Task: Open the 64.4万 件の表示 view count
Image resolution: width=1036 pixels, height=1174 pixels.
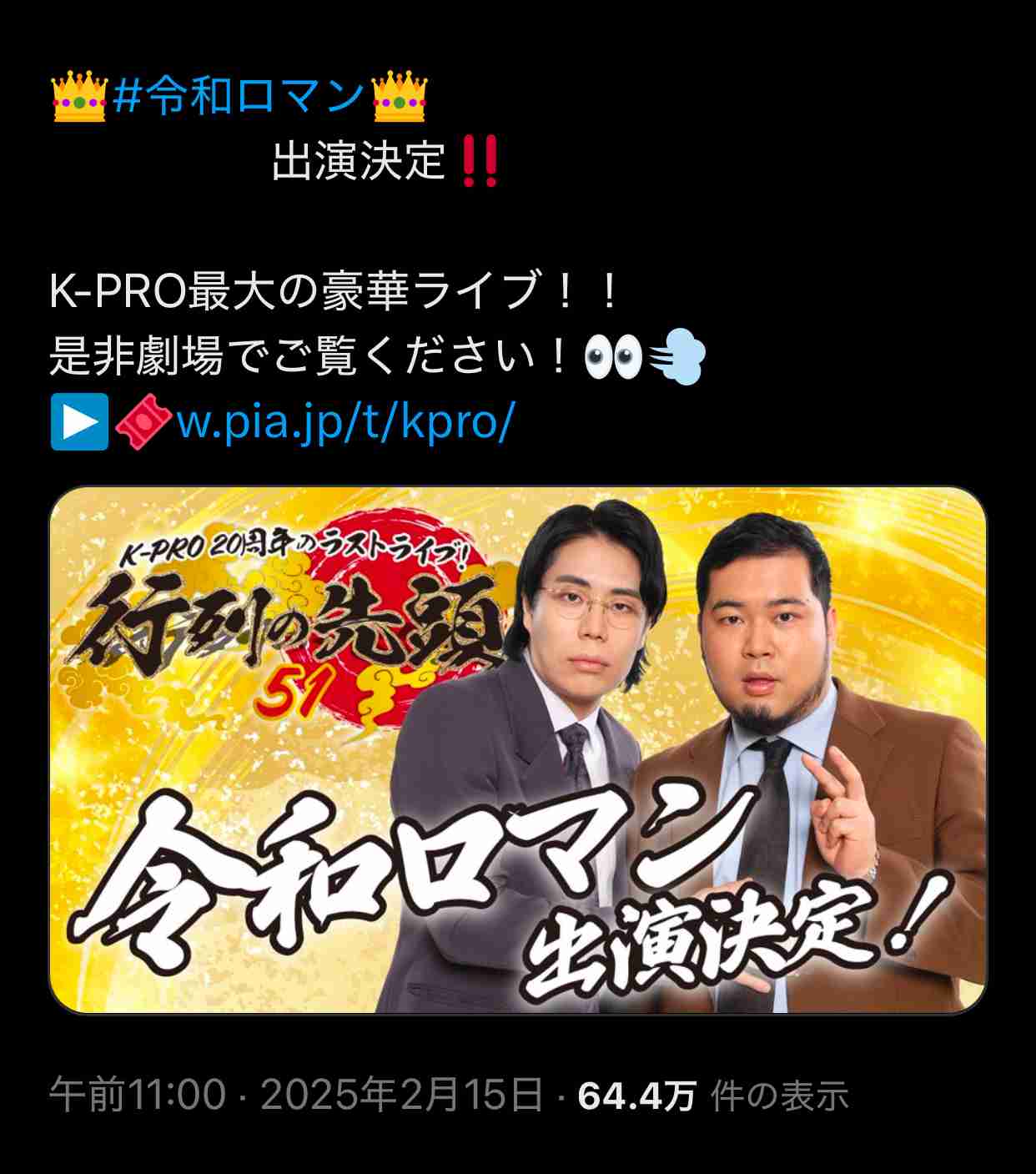Action: coord(712,1095)
